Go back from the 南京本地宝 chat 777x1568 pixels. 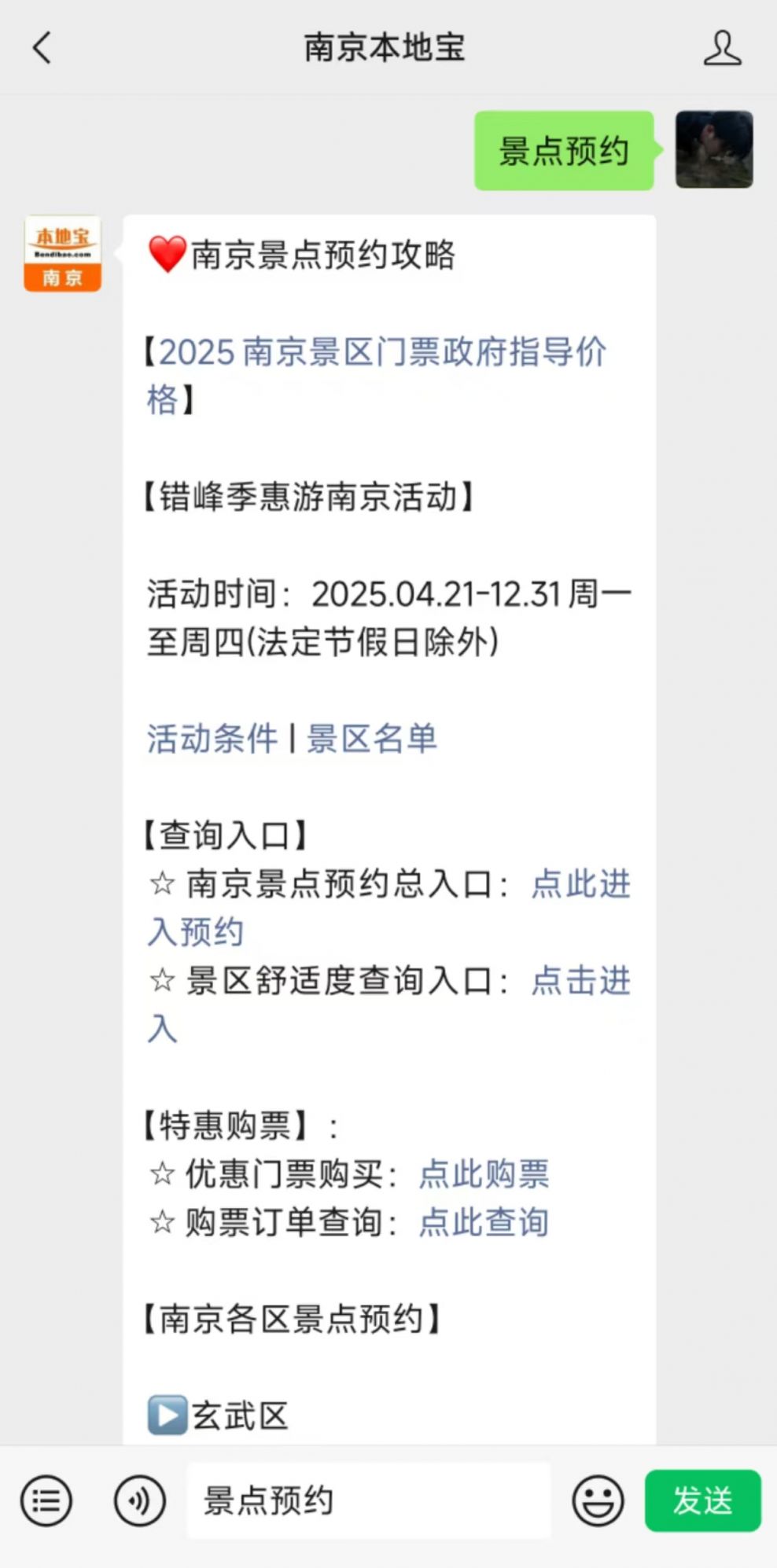[42, 47]
